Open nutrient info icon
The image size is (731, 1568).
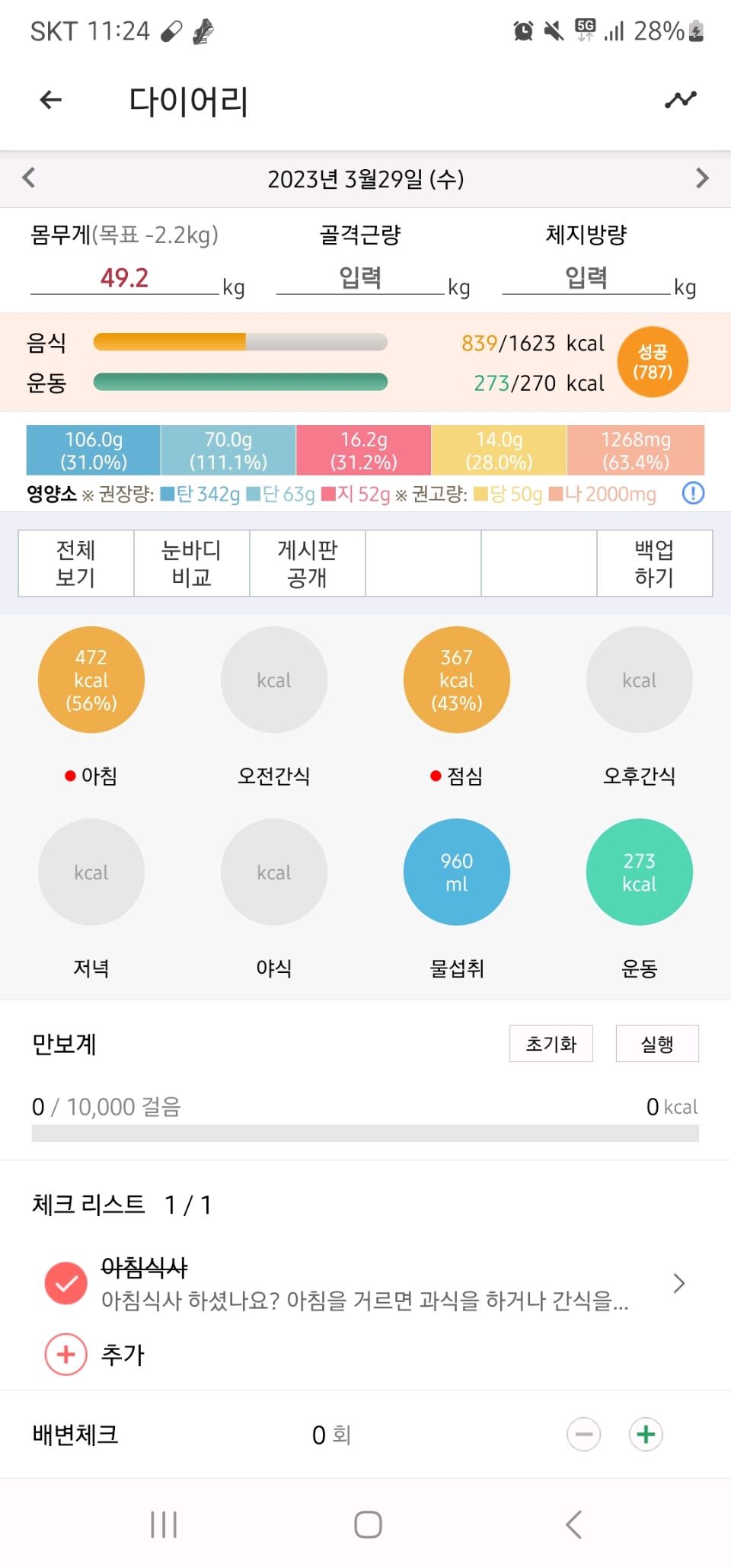[x=693, y=494]
